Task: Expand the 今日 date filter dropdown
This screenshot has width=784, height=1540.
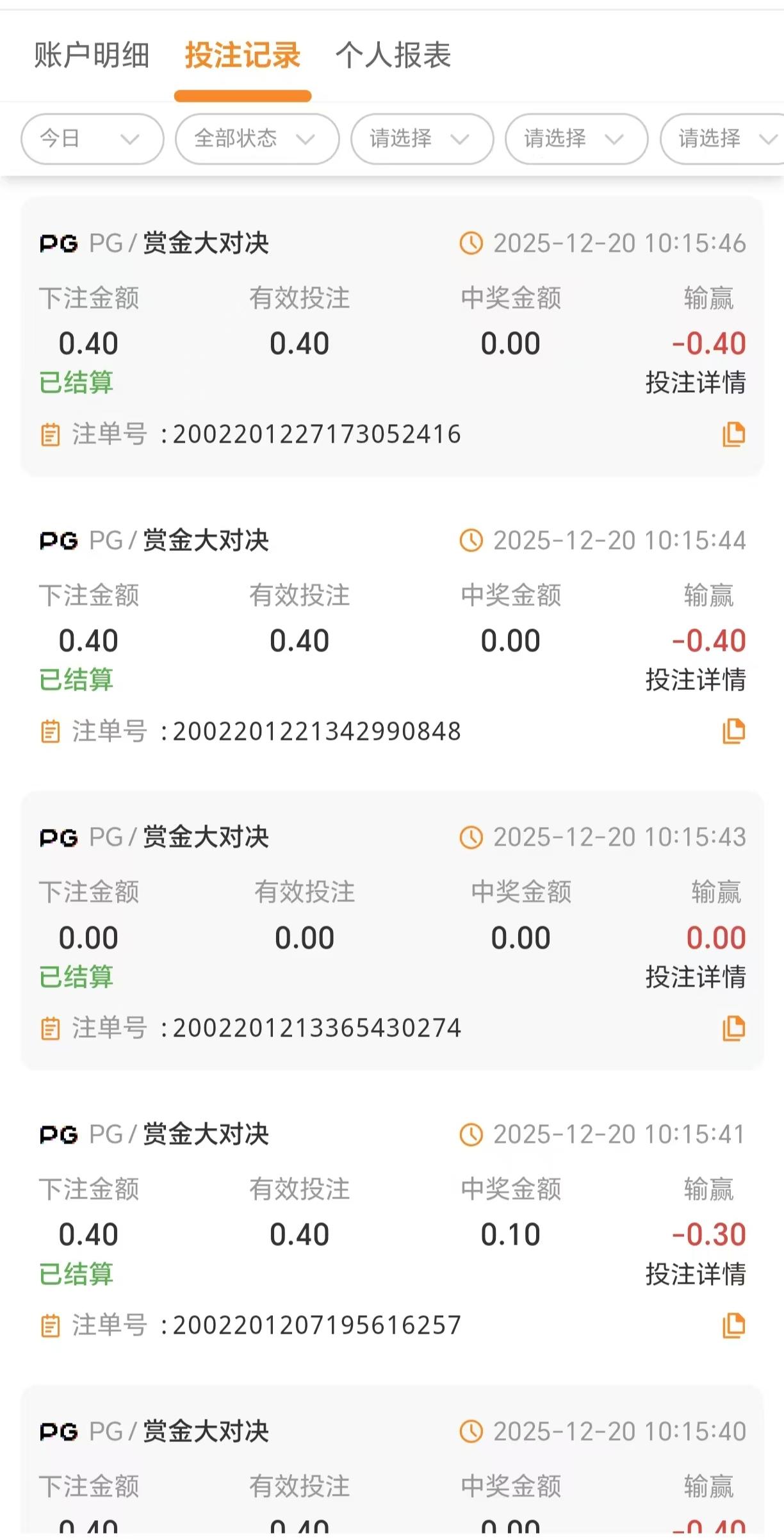Action: pyautogui.click(x=92, y=138)
